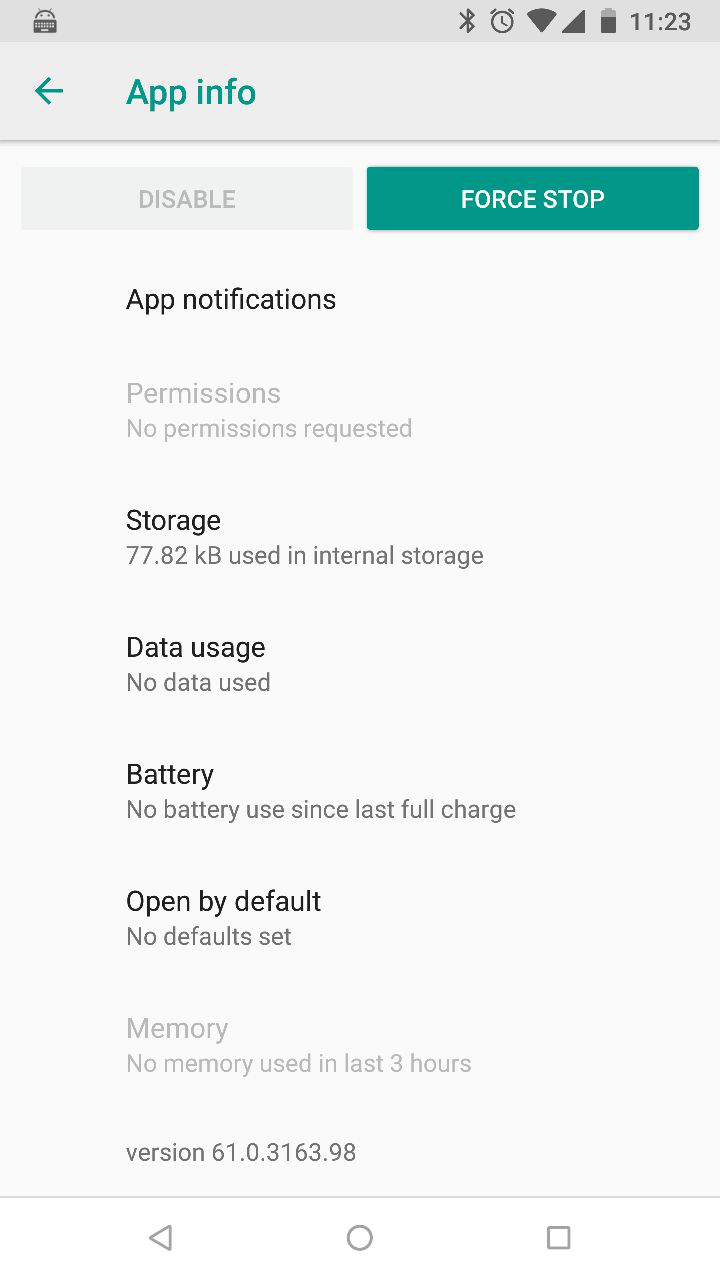Tap the cellular signal strength icon
This screenshot has height=1280, width=720.
pos(575,20)
